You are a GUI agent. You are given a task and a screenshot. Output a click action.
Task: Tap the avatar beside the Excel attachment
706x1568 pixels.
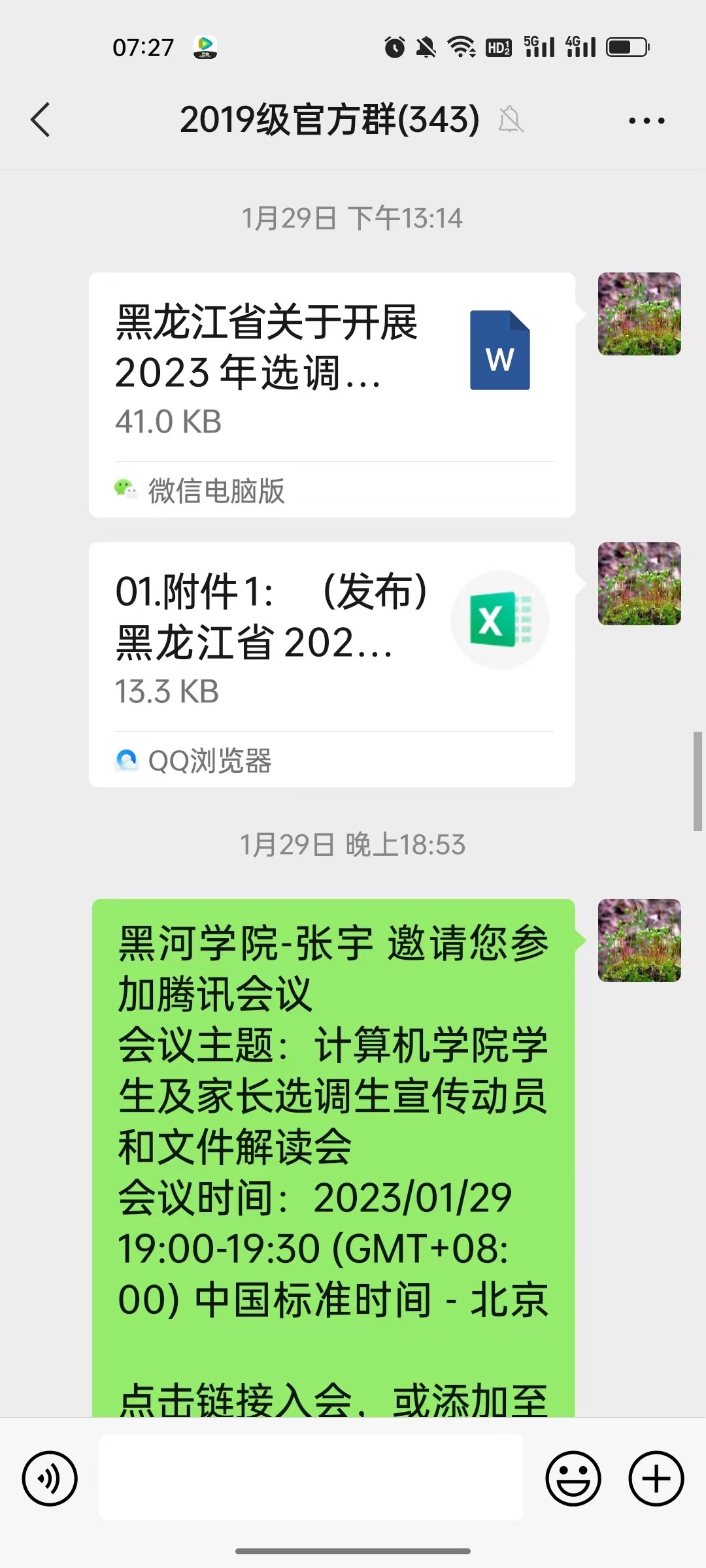[639, 583]
